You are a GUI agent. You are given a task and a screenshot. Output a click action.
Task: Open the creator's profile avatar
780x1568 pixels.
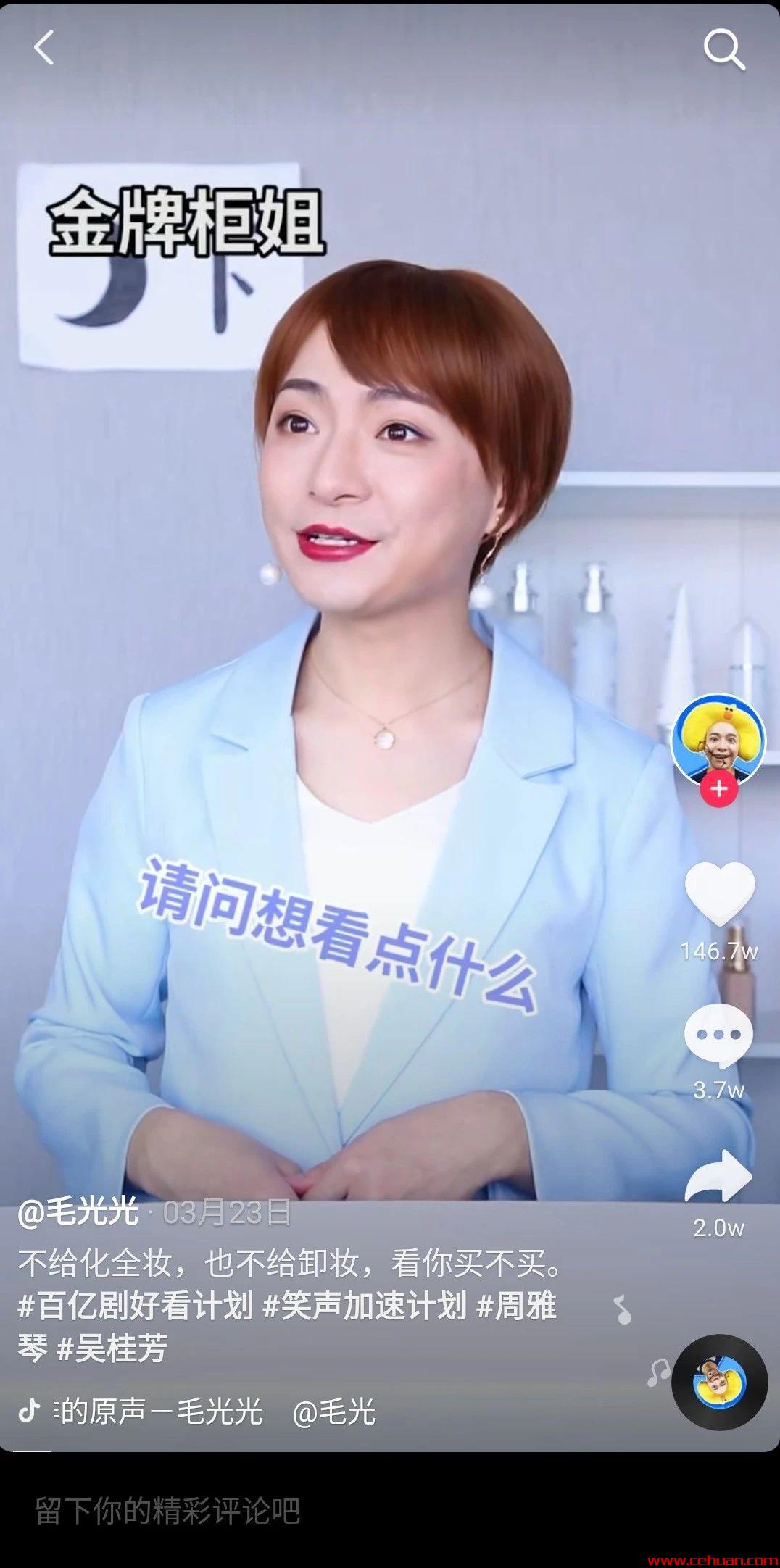click(x=718, y=739)
